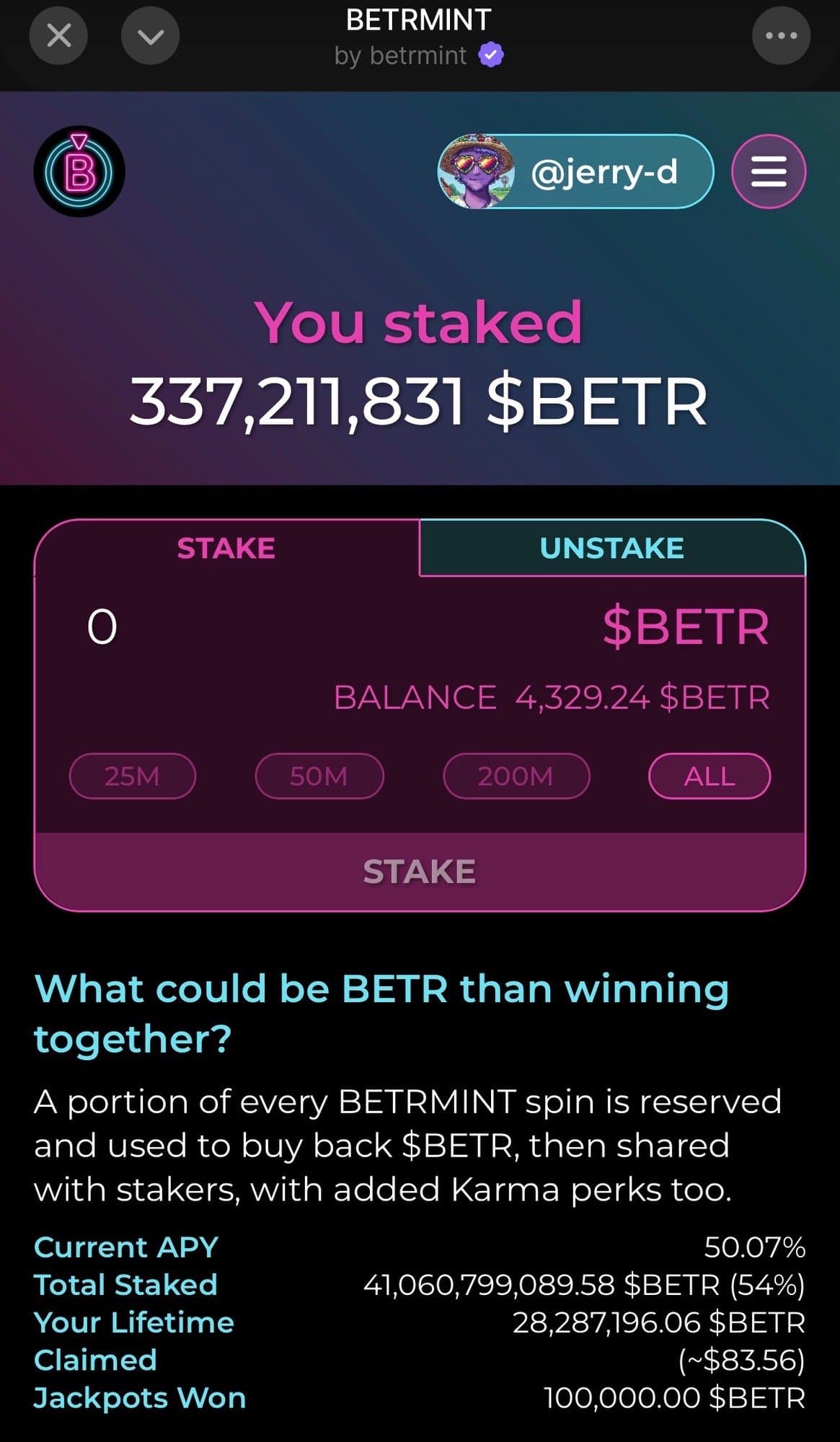840x1442 pixels.
Task: Open the @jerry-d profile chip
Action: (575, 172)
